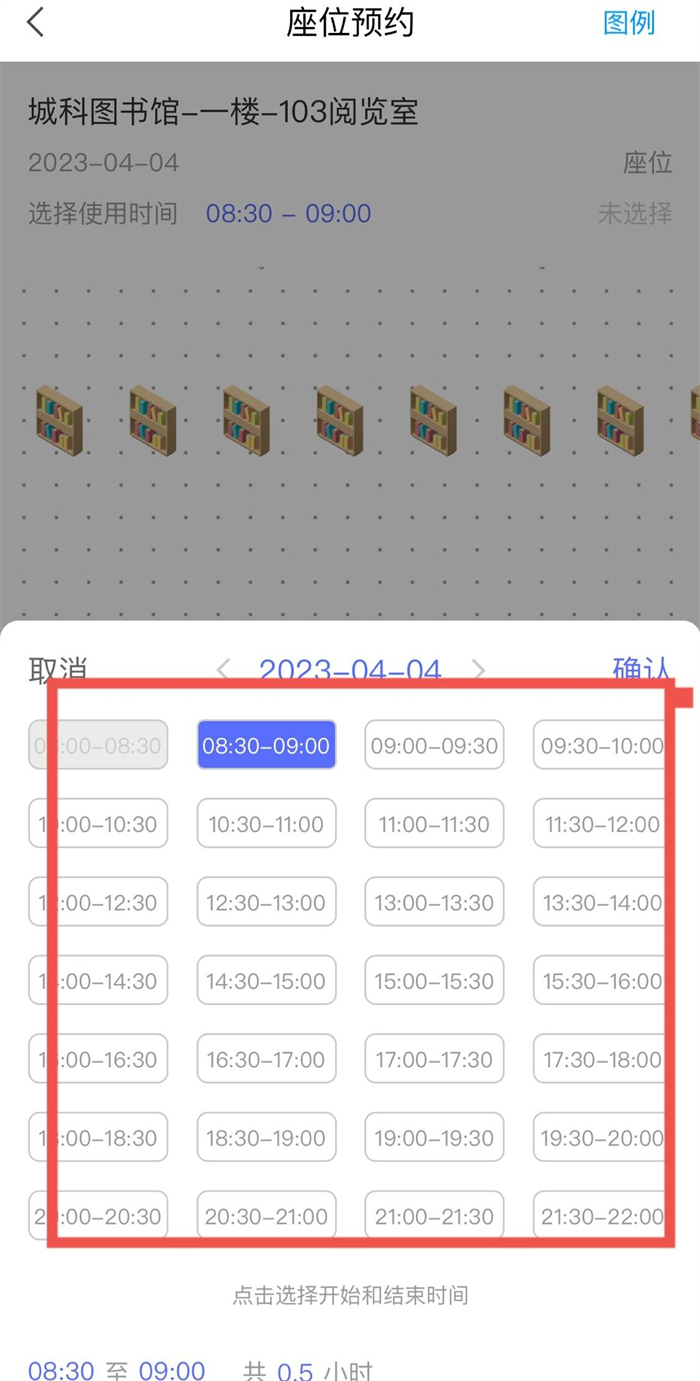This screenshot has width=700, height=1381.
Task: Go back from seat reservation page
Action: (x=36, y=23)
